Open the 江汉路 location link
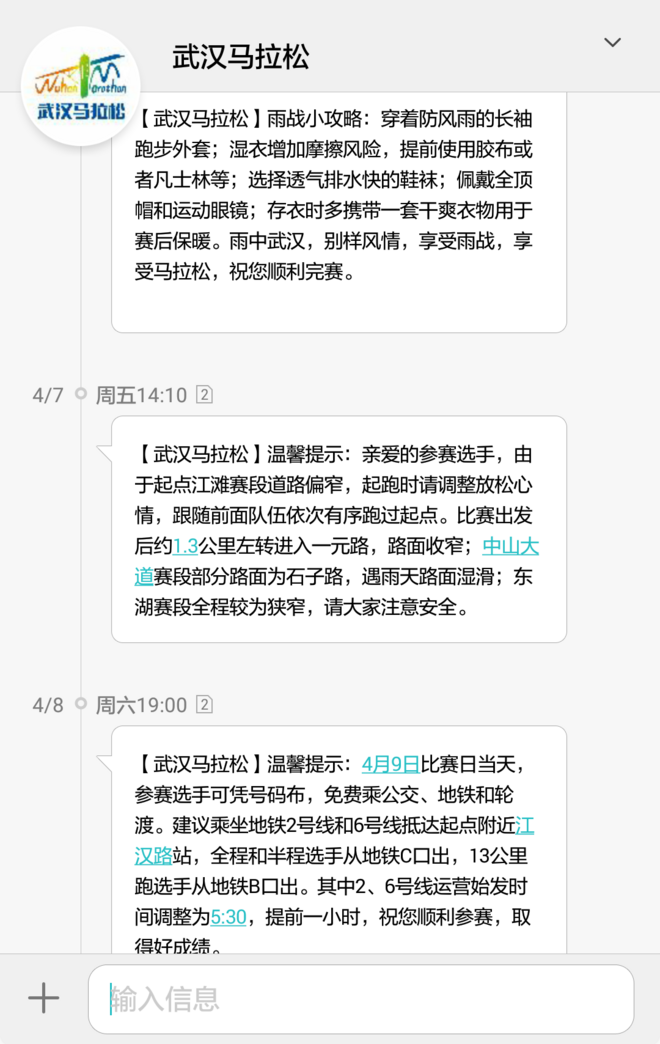Image resolution: width=660 pixels, height=1044 pixels. (x=524, y=826)
